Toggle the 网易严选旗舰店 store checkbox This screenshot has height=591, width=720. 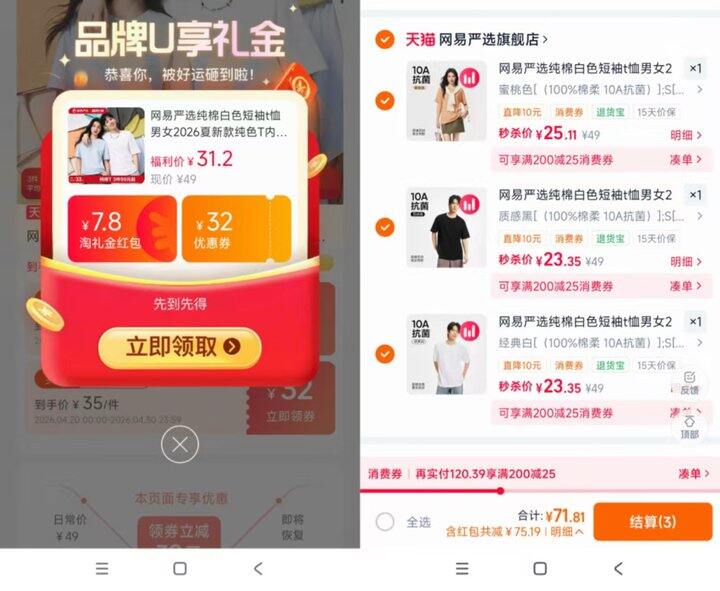coord(385,39)
